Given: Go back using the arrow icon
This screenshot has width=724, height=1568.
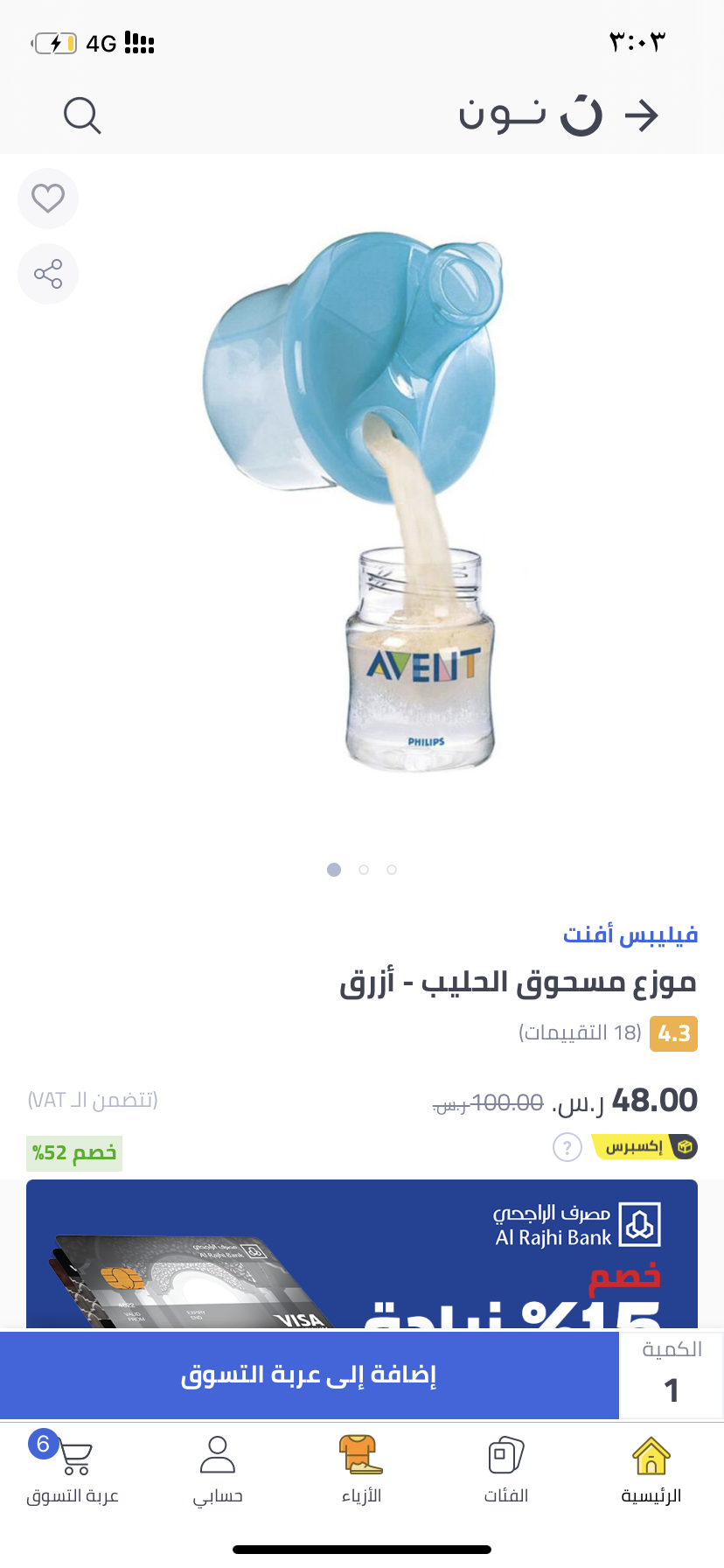Looking at the screenshot, I should 642,115.
